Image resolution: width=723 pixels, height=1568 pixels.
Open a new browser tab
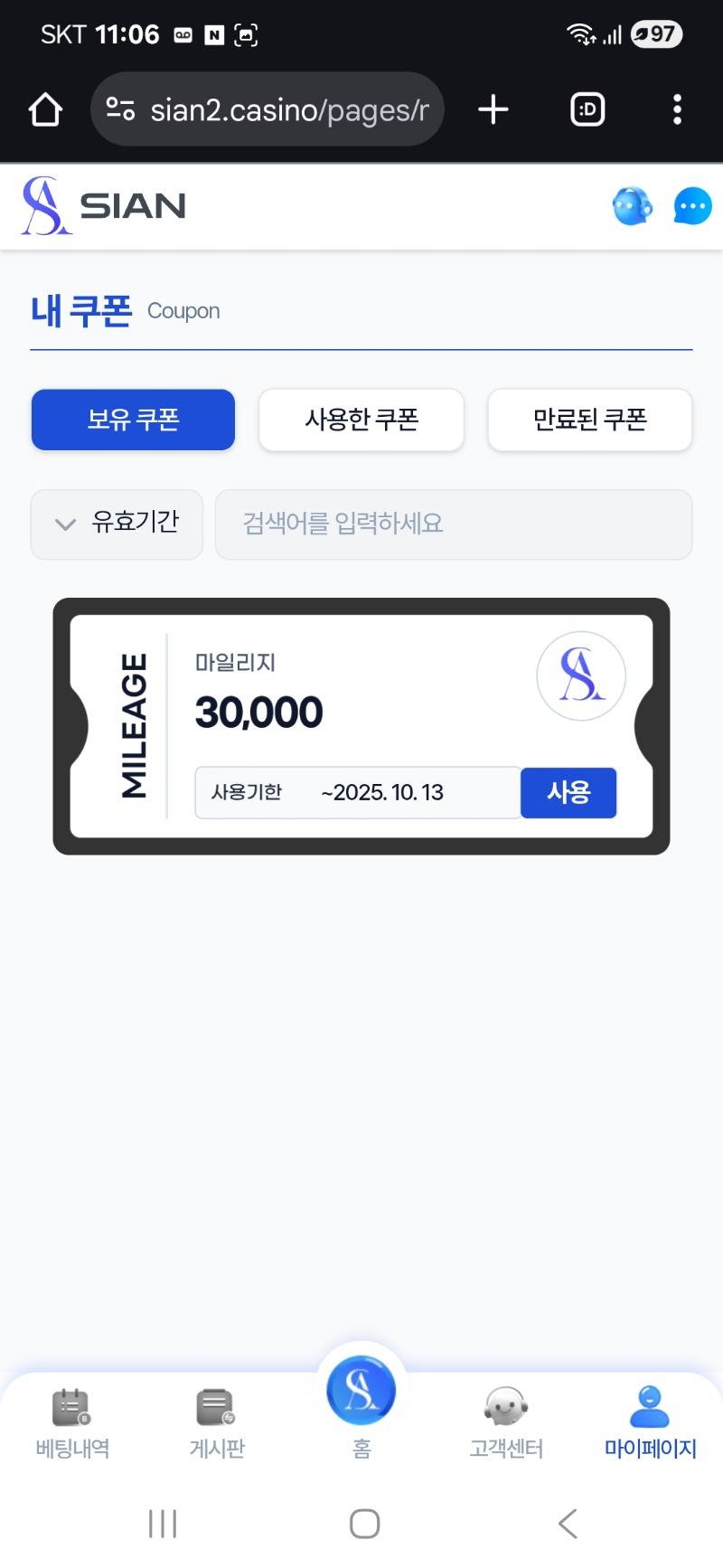(493, 110)
